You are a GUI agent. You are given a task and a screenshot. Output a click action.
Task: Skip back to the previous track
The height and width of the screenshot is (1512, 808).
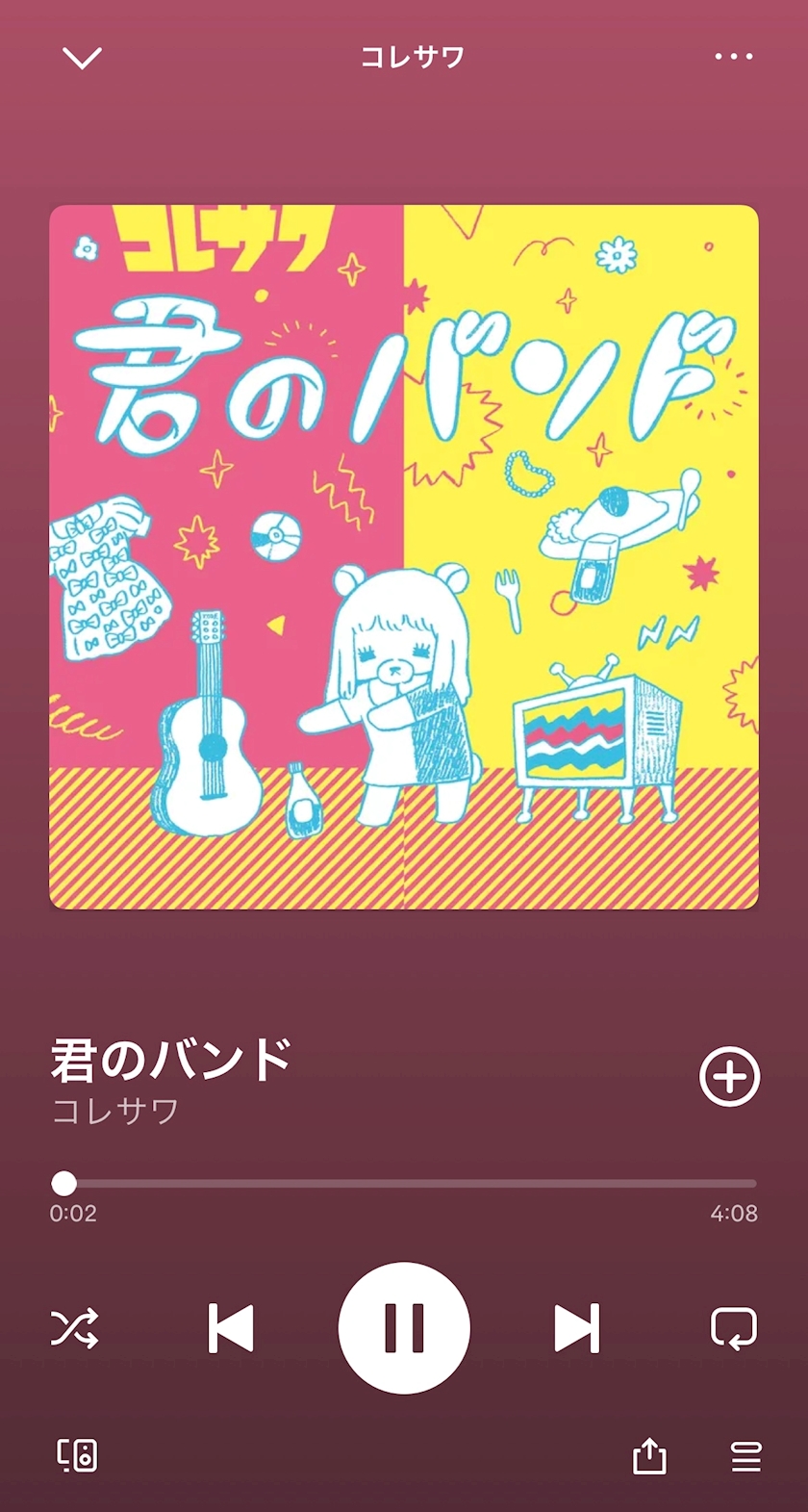(231, 1328)
